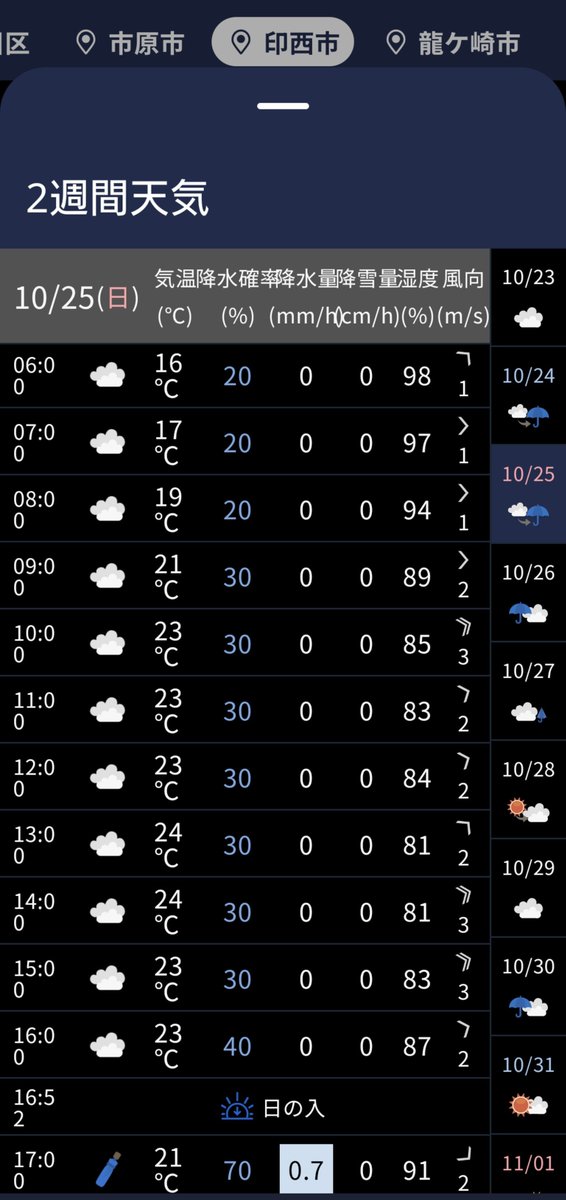
Task: Switch to the 市原市 location tab
Action: tap(130, 42)
